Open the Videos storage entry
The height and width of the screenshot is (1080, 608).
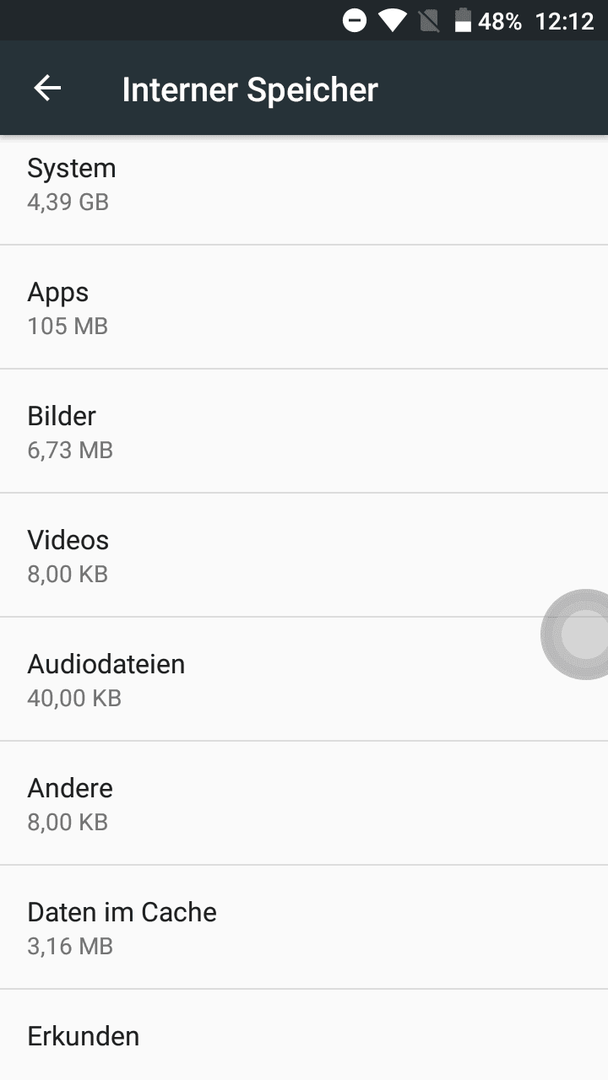tap(304, 554)
